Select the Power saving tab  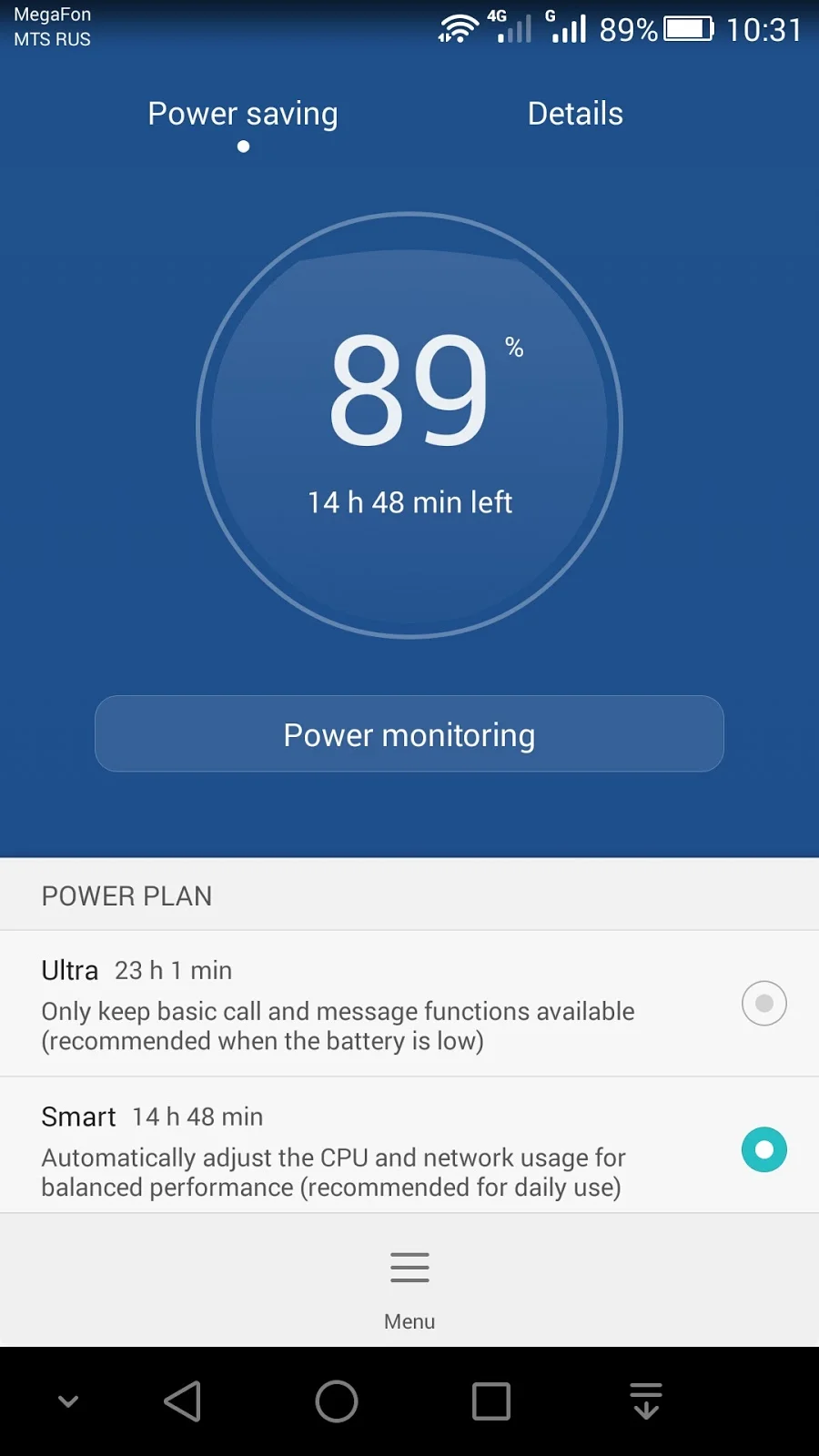click(243, 115)
